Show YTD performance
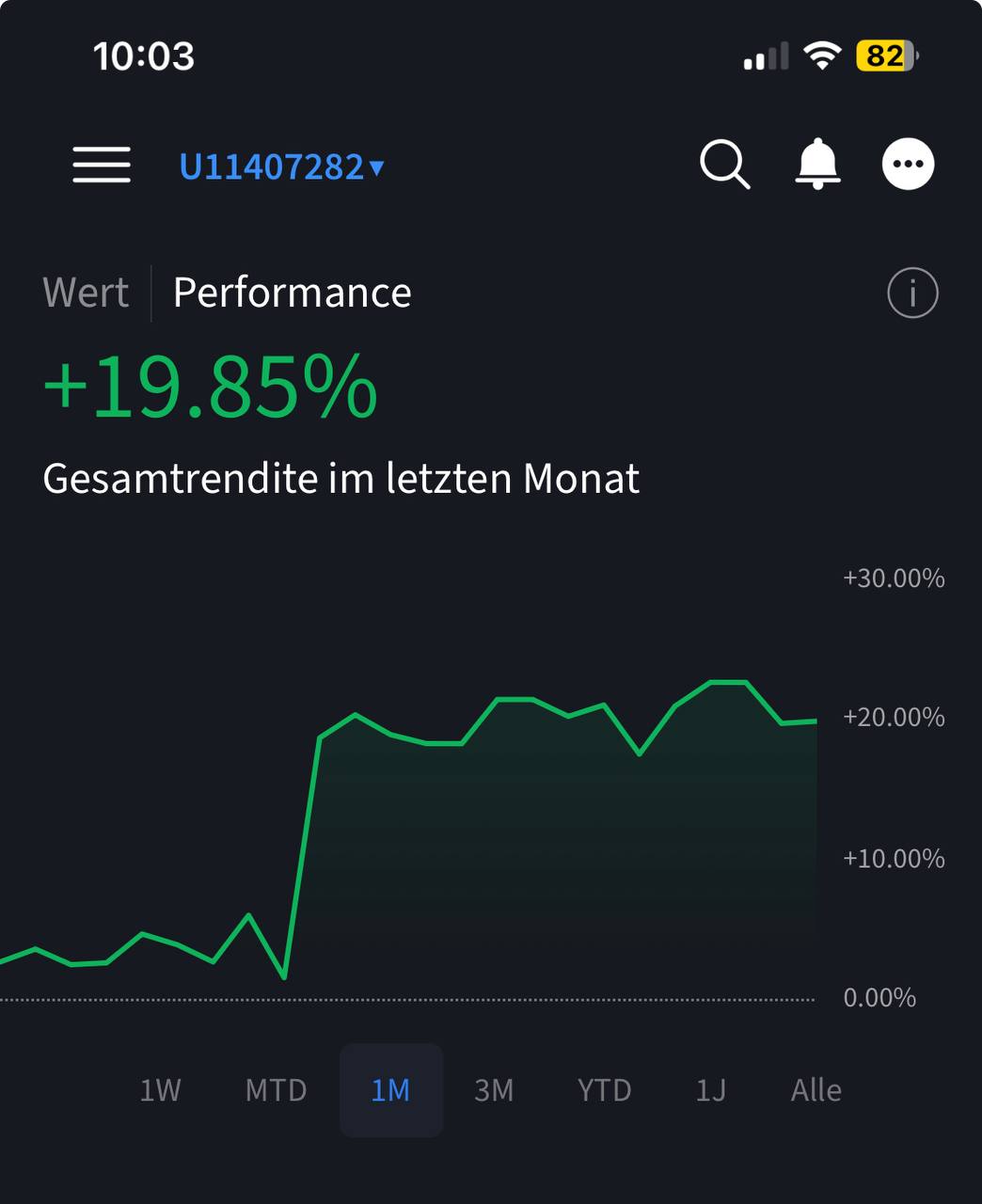The image size is (982, 1204). (x=604, y=1090)
